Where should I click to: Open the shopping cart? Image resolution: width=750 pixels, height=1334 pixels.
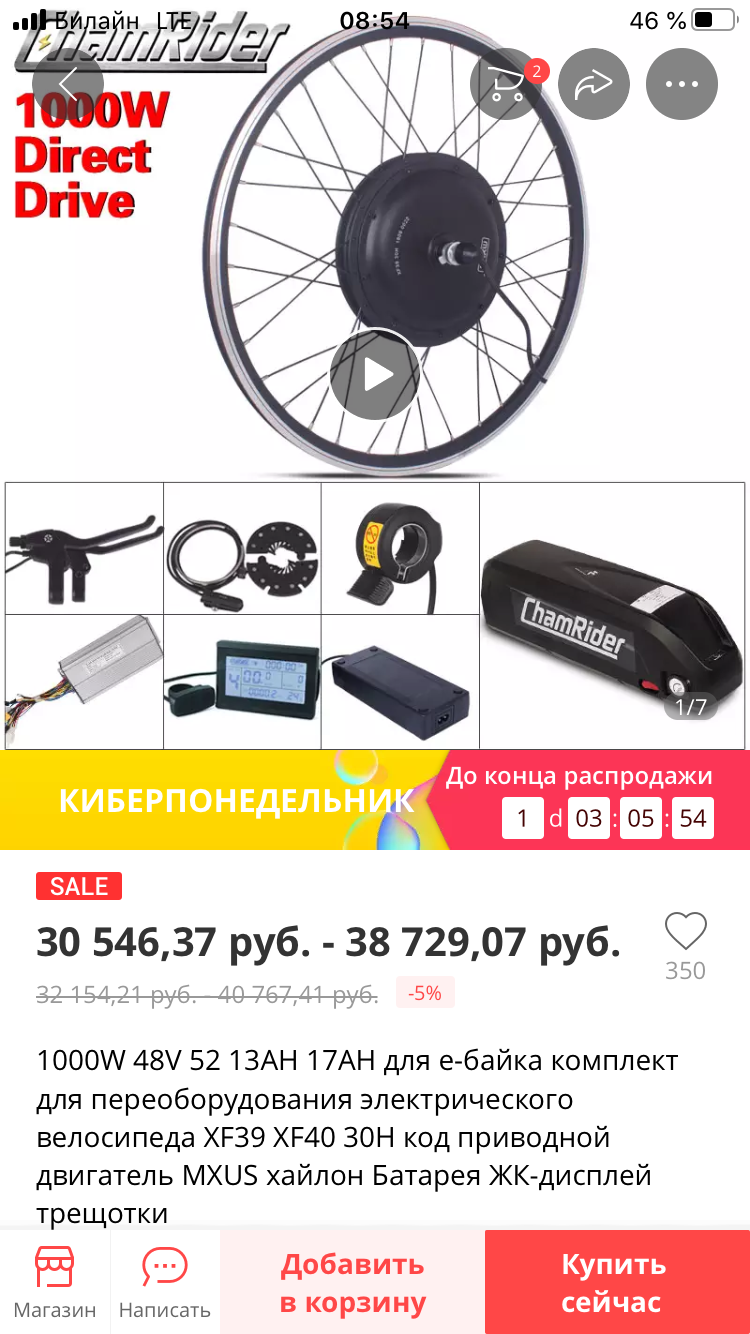(506, 84)
